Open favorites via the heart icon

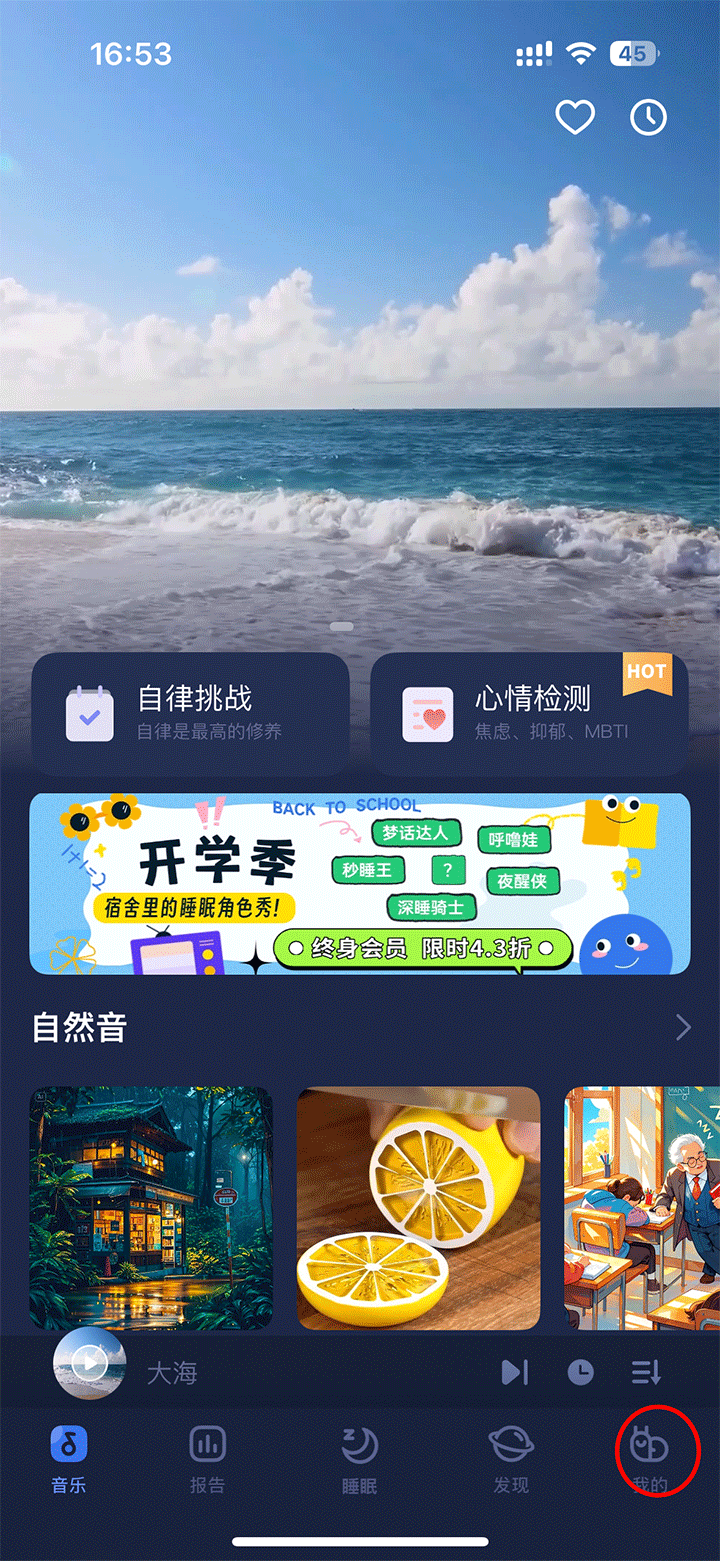(x=575, y=118)
